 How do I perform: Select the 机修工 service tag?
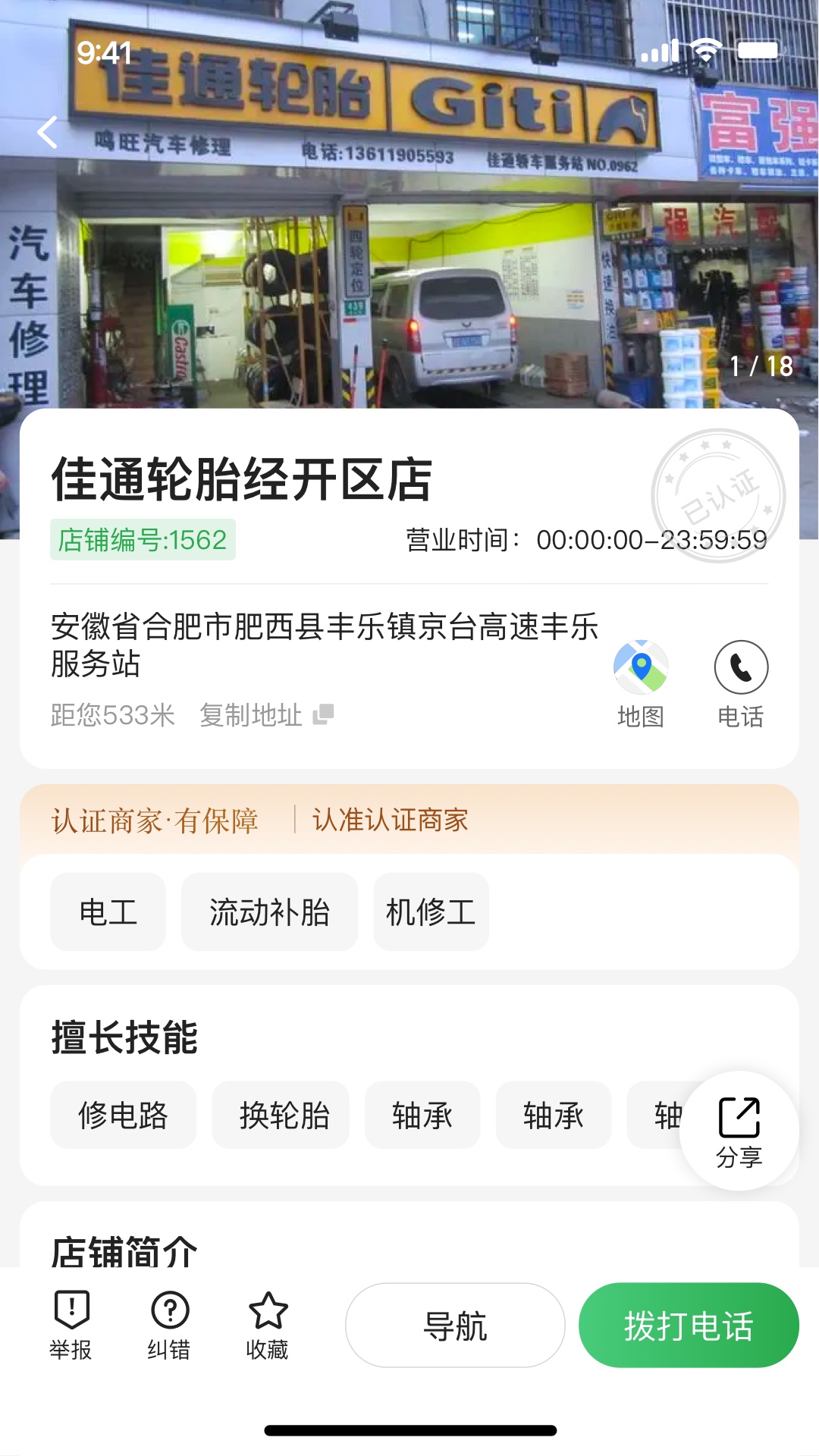[x=431, y=911]
